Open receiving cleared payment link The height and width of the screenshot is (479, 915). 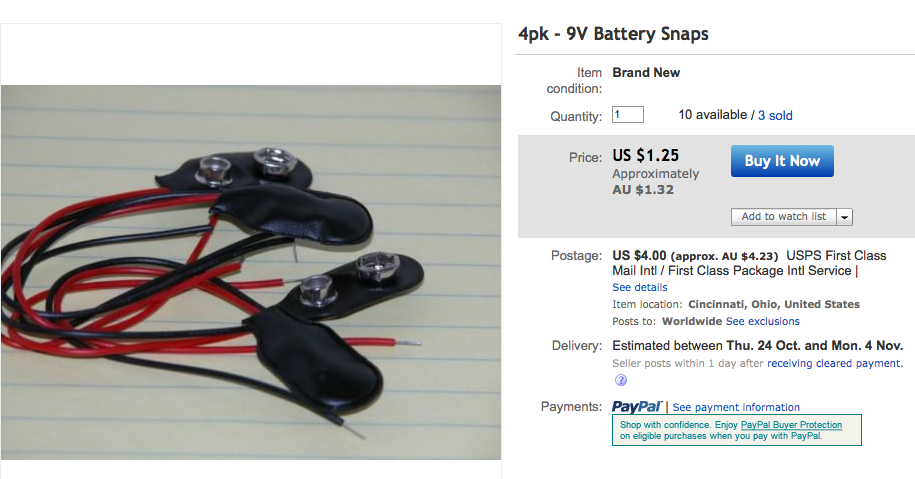coord(834,363)
